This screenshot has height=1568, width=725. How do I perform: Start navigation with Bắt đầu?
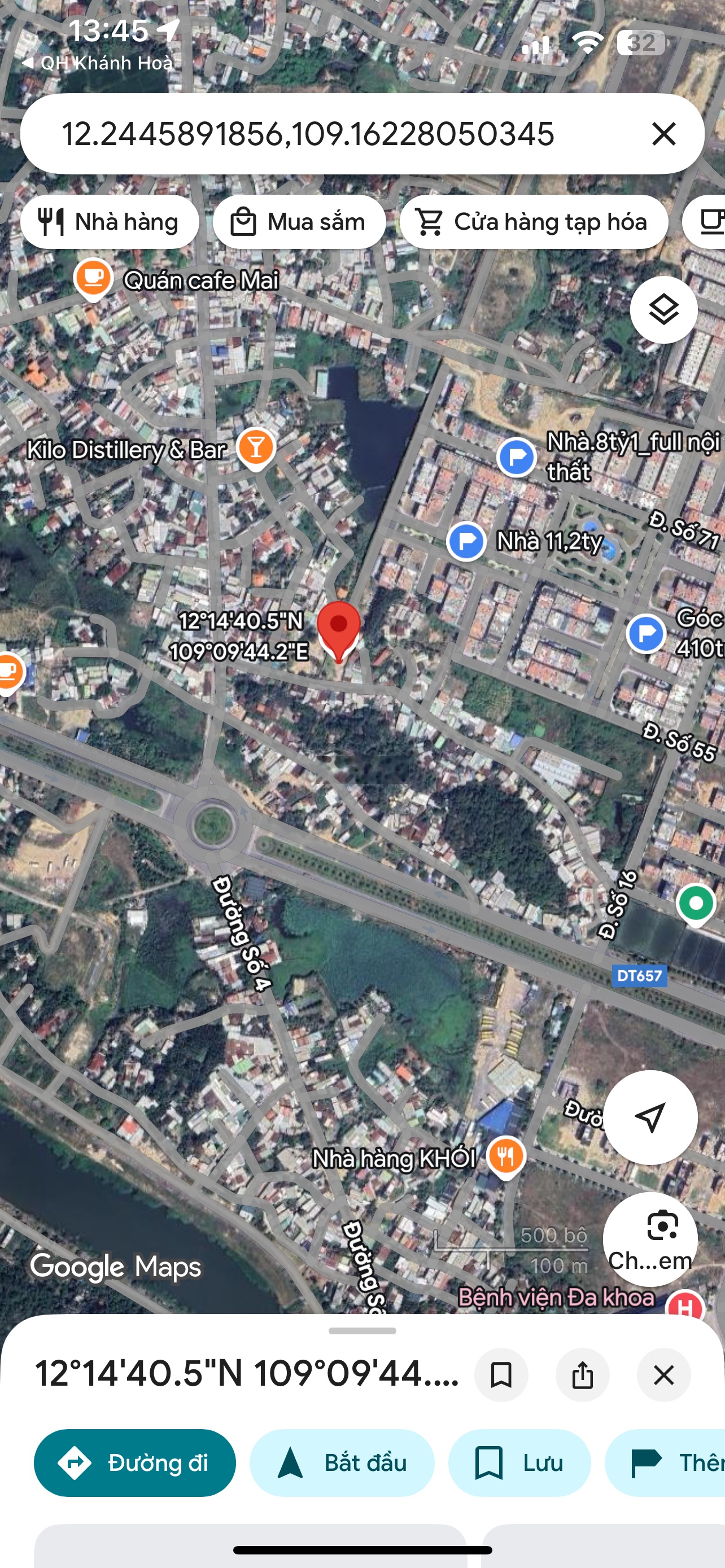click(342, 1462)
